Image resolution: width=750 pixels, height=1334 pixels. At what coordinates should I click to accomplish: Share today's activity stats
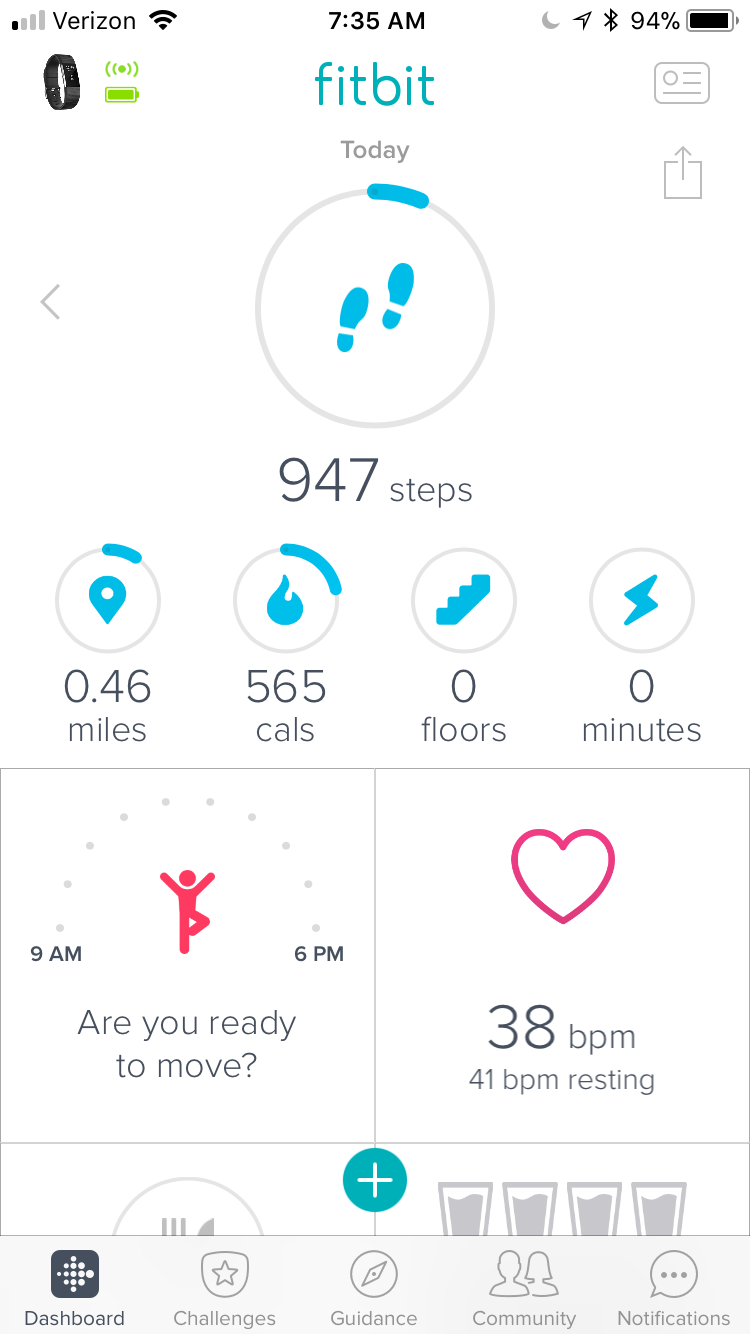tap(683, 173)
